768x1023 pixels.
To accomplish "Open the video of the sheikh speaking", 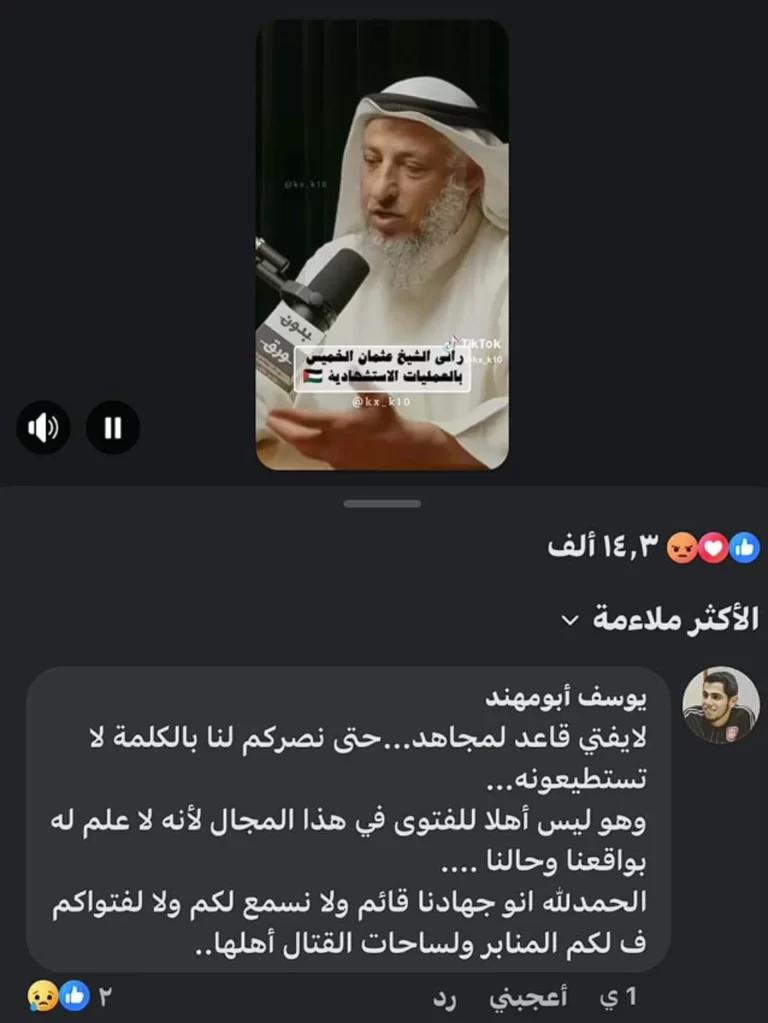I will [382, 244].
